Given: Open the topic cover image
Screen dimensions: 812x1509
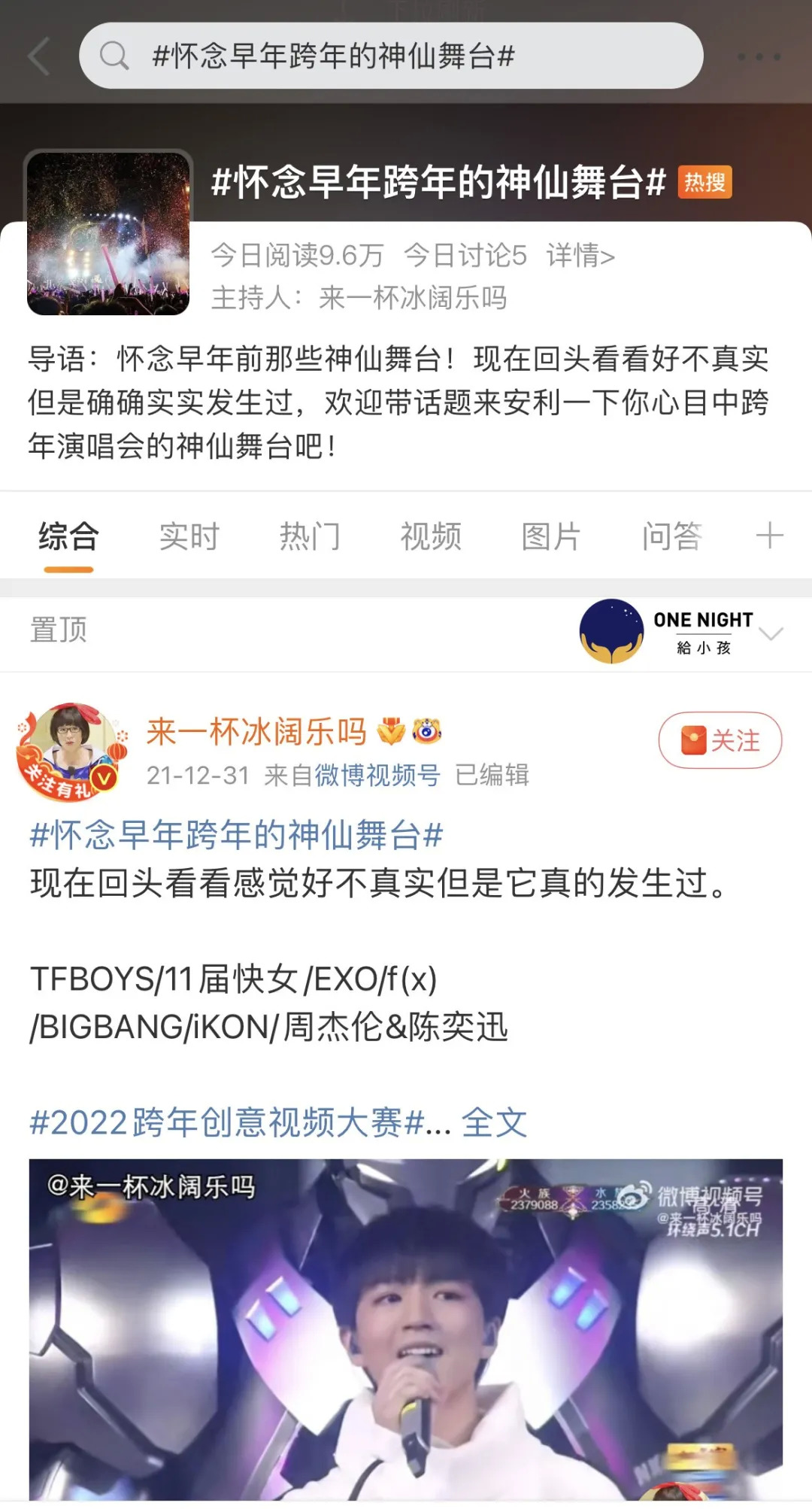Looking at the screenshot, I should point(108,233).
